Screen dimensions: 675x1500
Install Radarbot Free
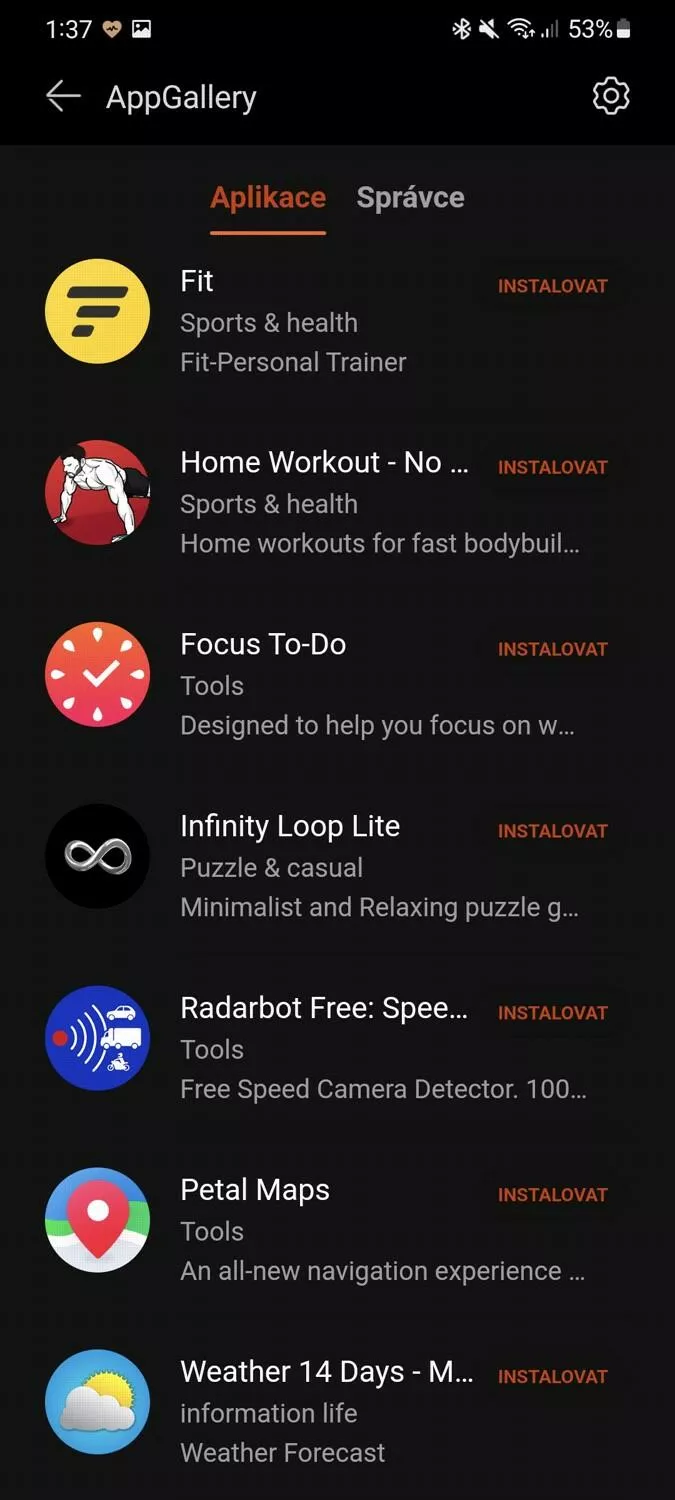553,1013
